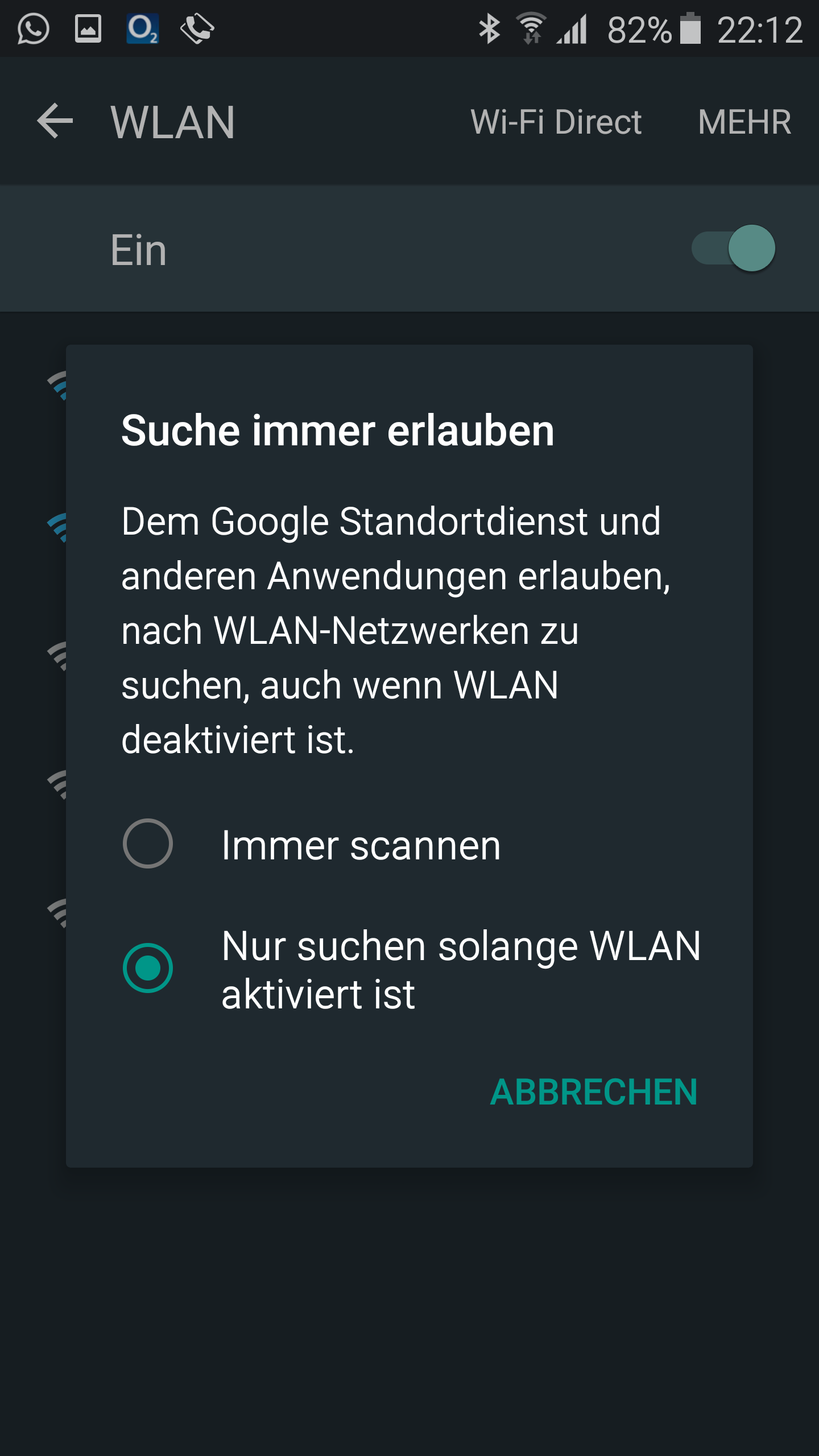Image resolution: width=819 pixels, height=1456 pixels.
Task: Choose Nur suchen solange WLAN aktiviert ist
Action: coord(409,969)
